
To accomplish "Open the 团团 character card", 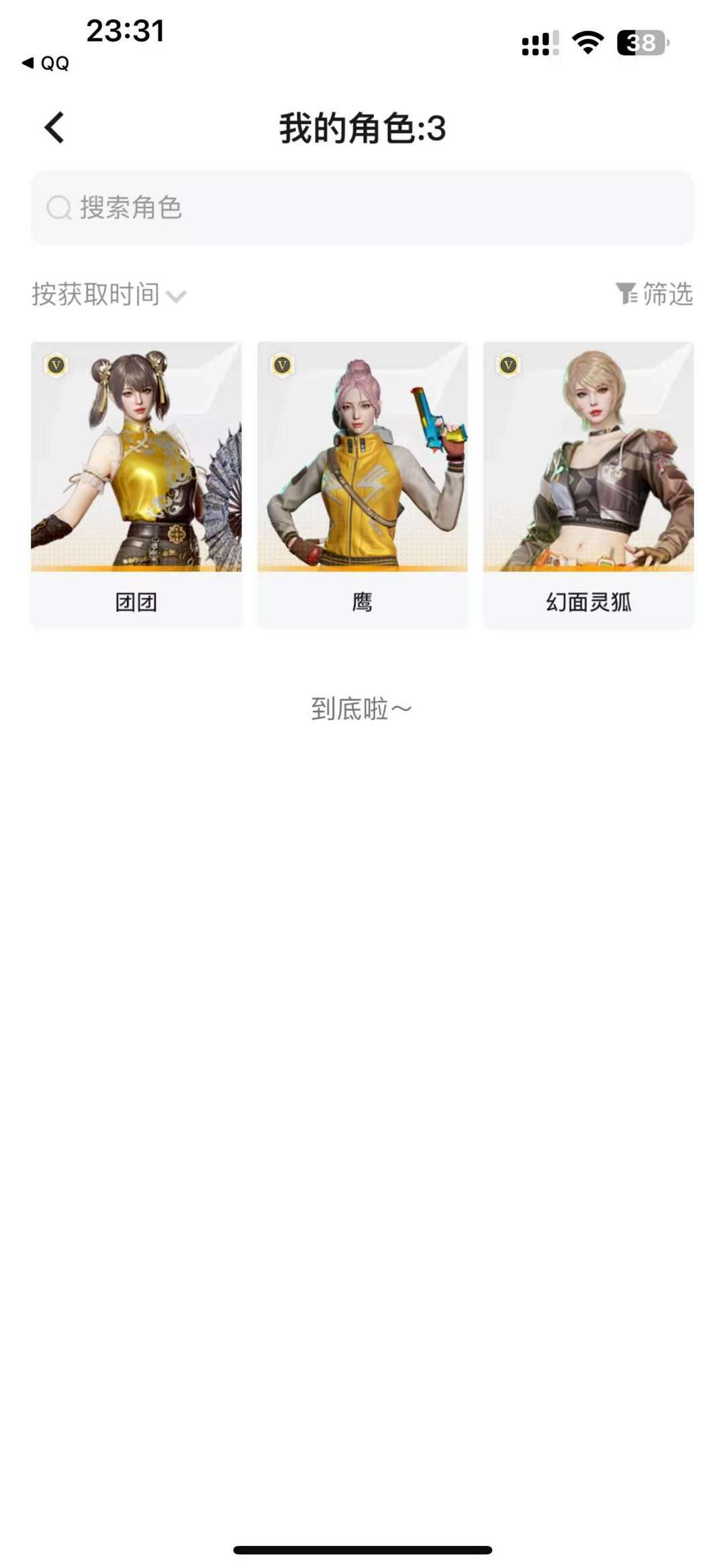I will point(136,485).
